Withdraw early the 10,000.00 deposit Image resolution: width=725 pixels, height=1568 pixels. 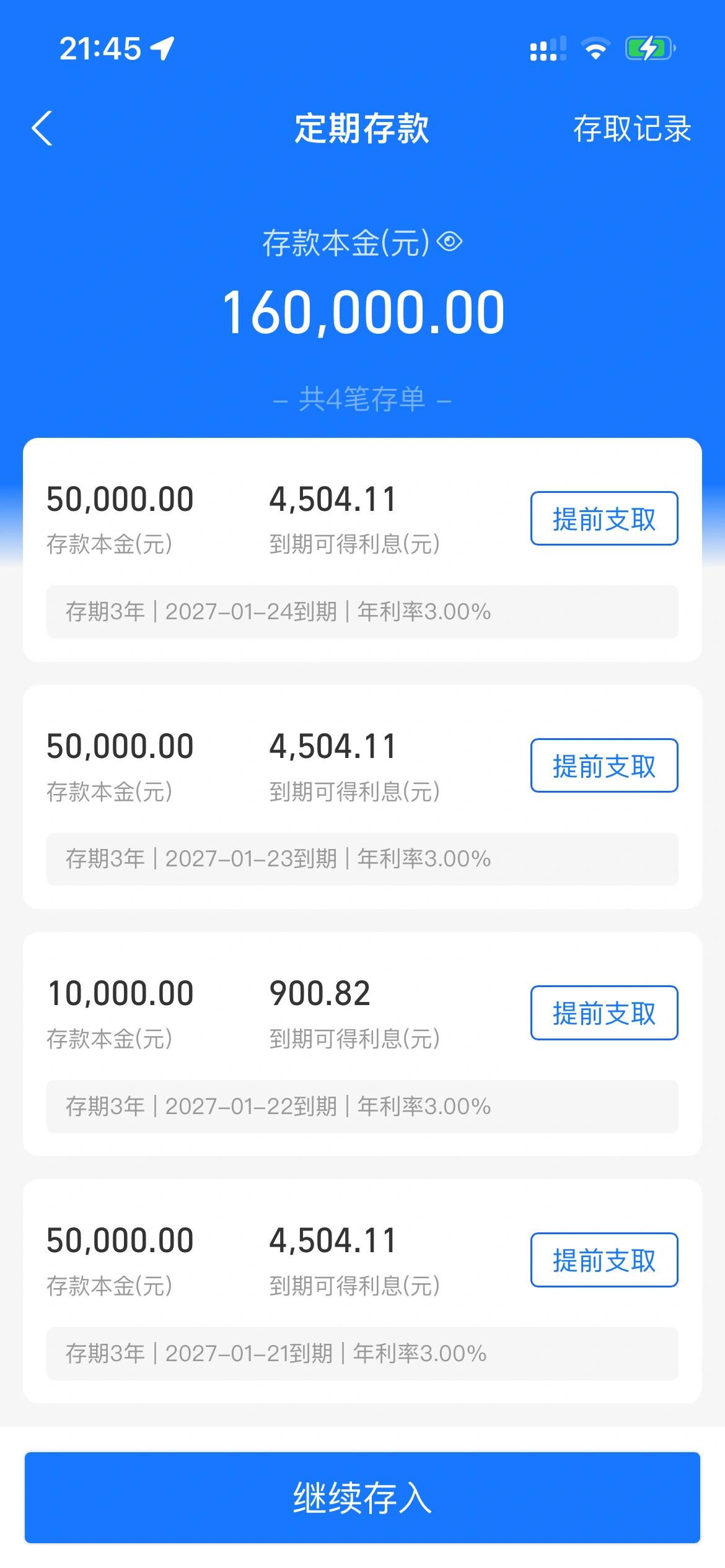click(603, 1014)
